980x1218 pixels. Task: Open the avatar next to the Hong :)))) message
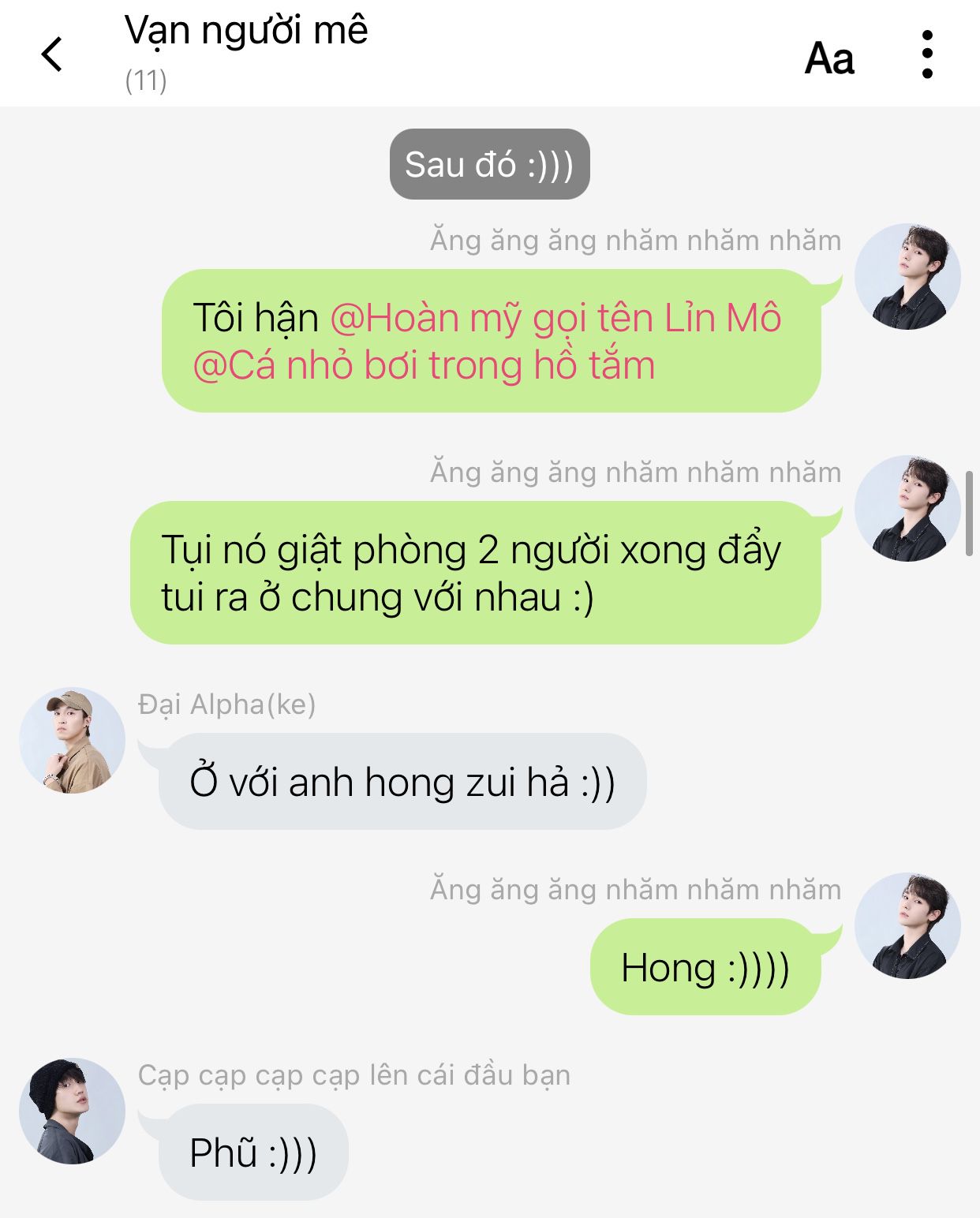907,925
